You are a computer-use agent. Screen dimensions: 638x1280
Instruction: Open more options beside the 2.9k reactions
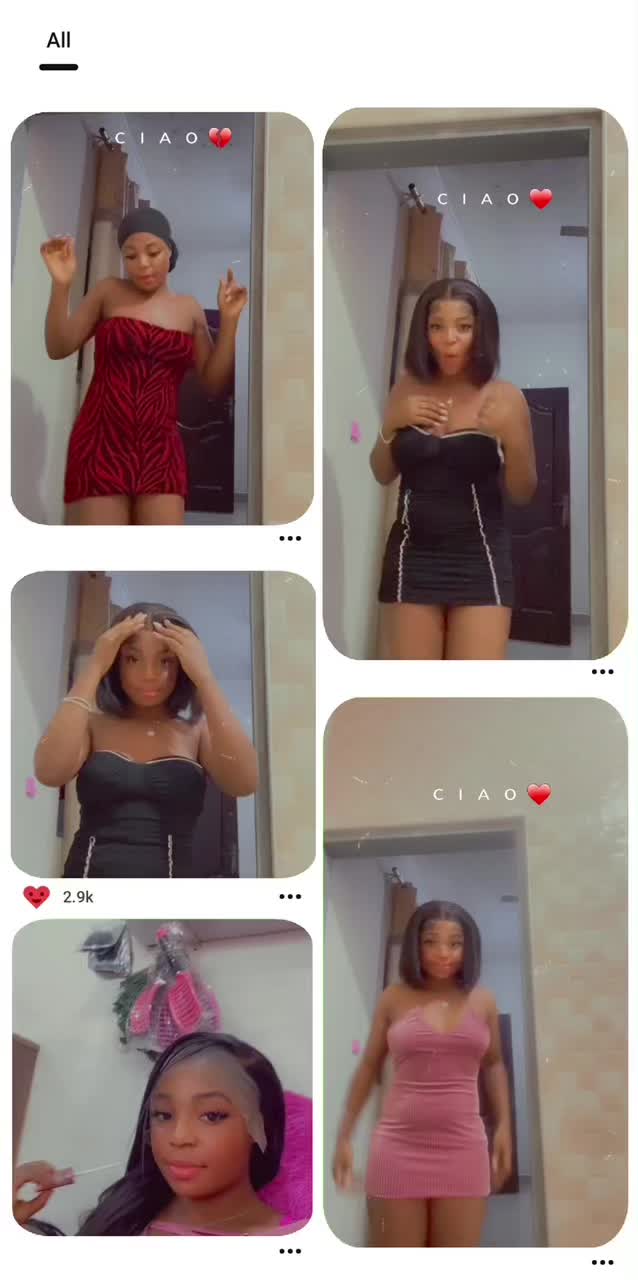click(x=290, y=897)
